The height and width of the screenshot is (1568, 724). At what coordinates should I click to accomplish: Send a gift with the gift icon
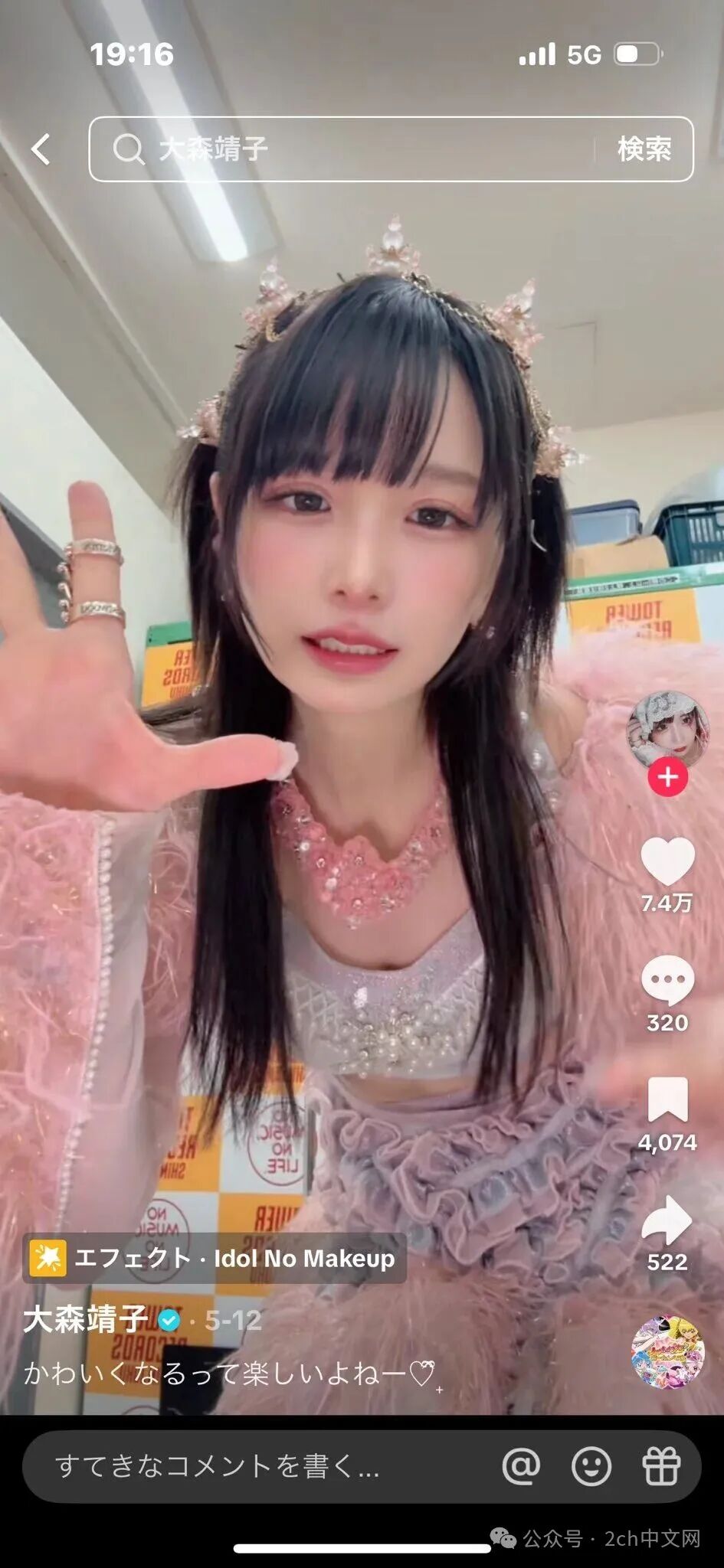(660, 1466)
